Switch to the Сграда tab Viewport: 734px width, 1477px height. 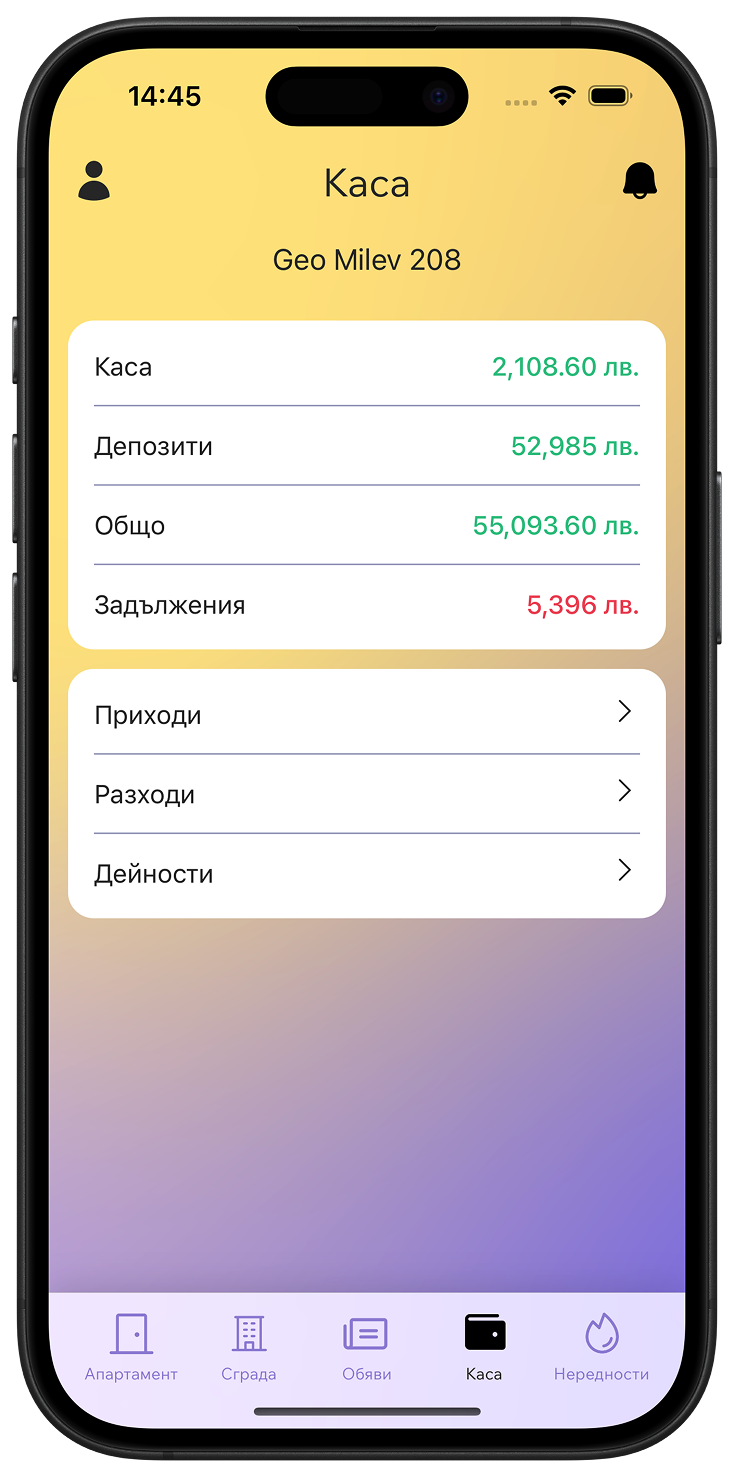tap(249, 1347)
